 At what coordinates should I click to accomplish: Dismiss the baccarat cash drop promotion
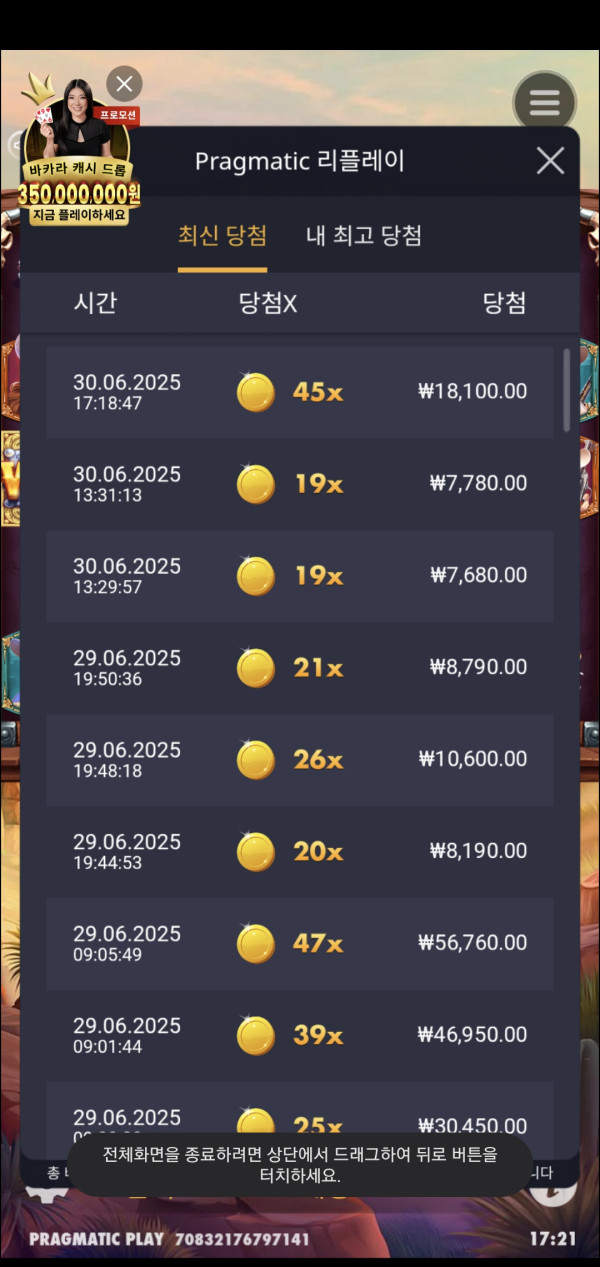pos(124,83)
